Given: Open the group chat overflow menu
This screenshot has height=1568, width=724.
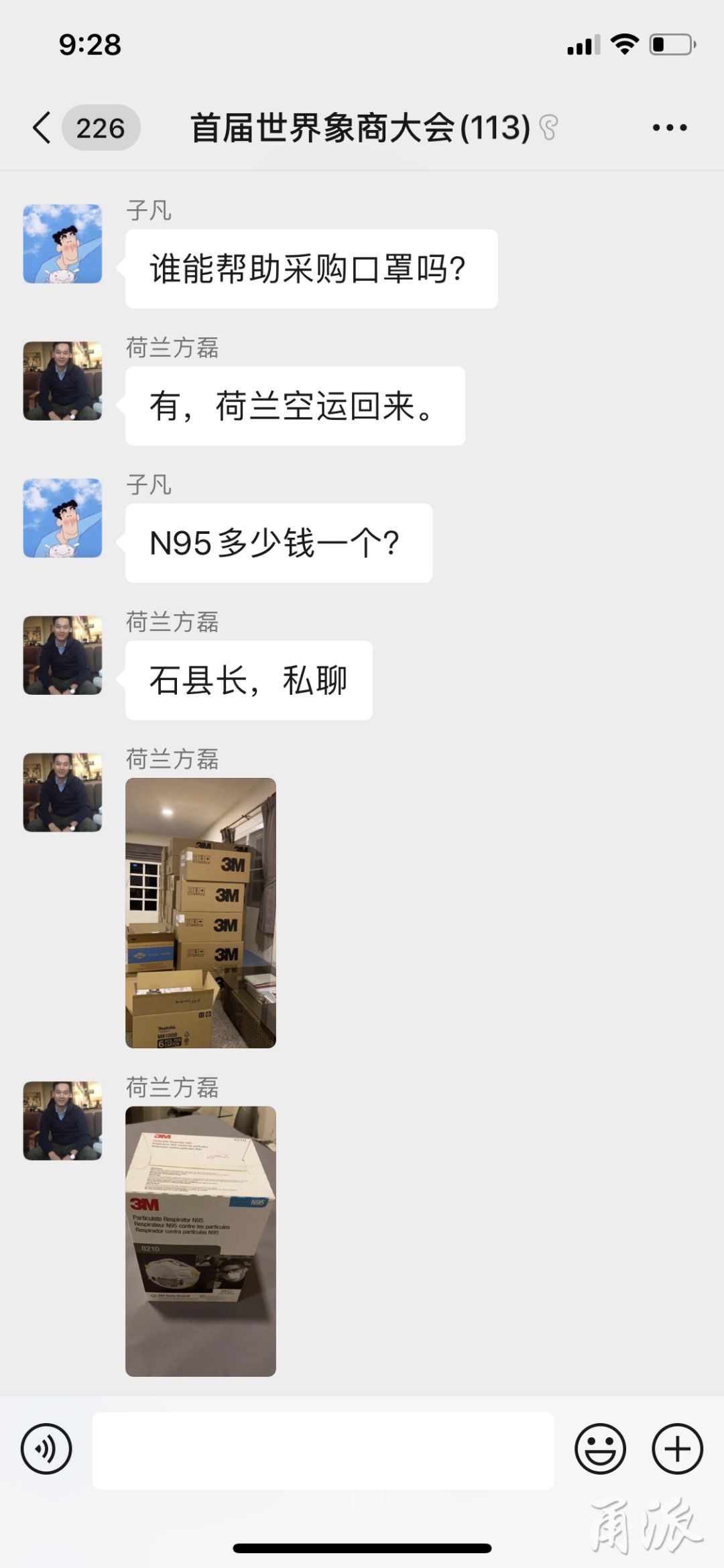Looking at the screenshot, I should tap(669, 127).
